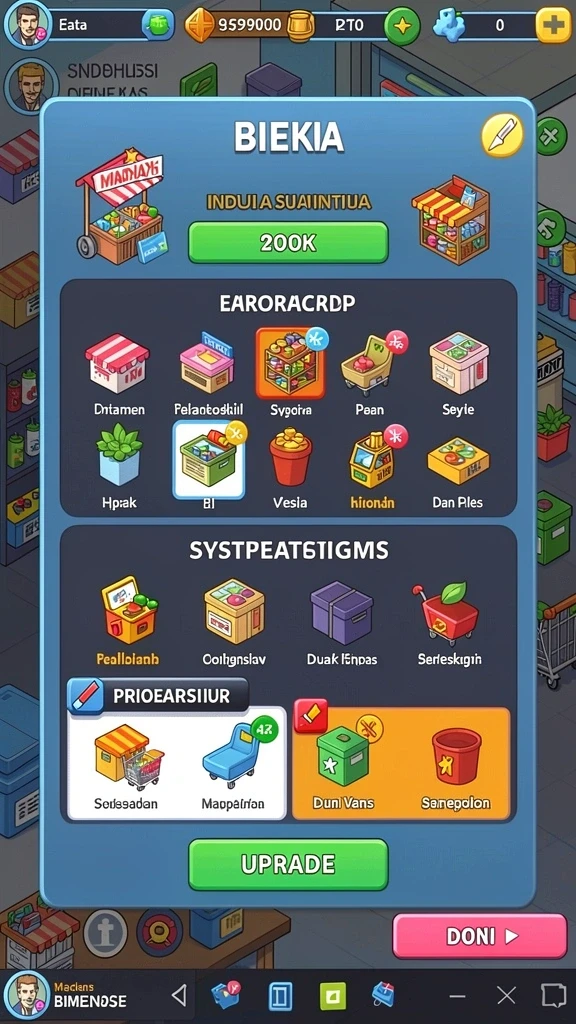This screenshot has width=576, height=1024.
Task: Tap the green UPRADE button
Action: (288, 865)
